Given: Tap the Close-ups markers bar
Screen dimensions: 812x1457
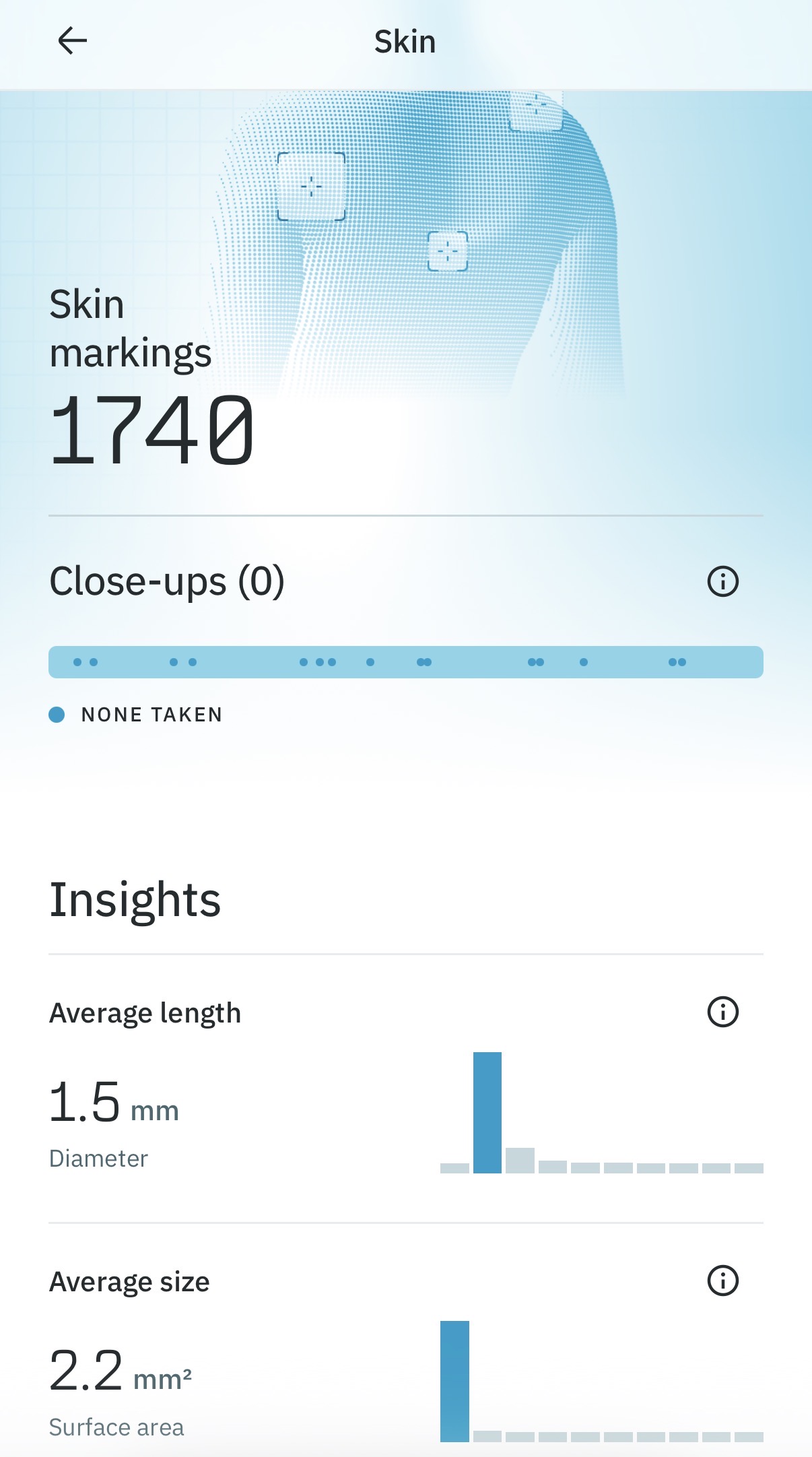Looking at the screenshot, I should click(406, 662).
